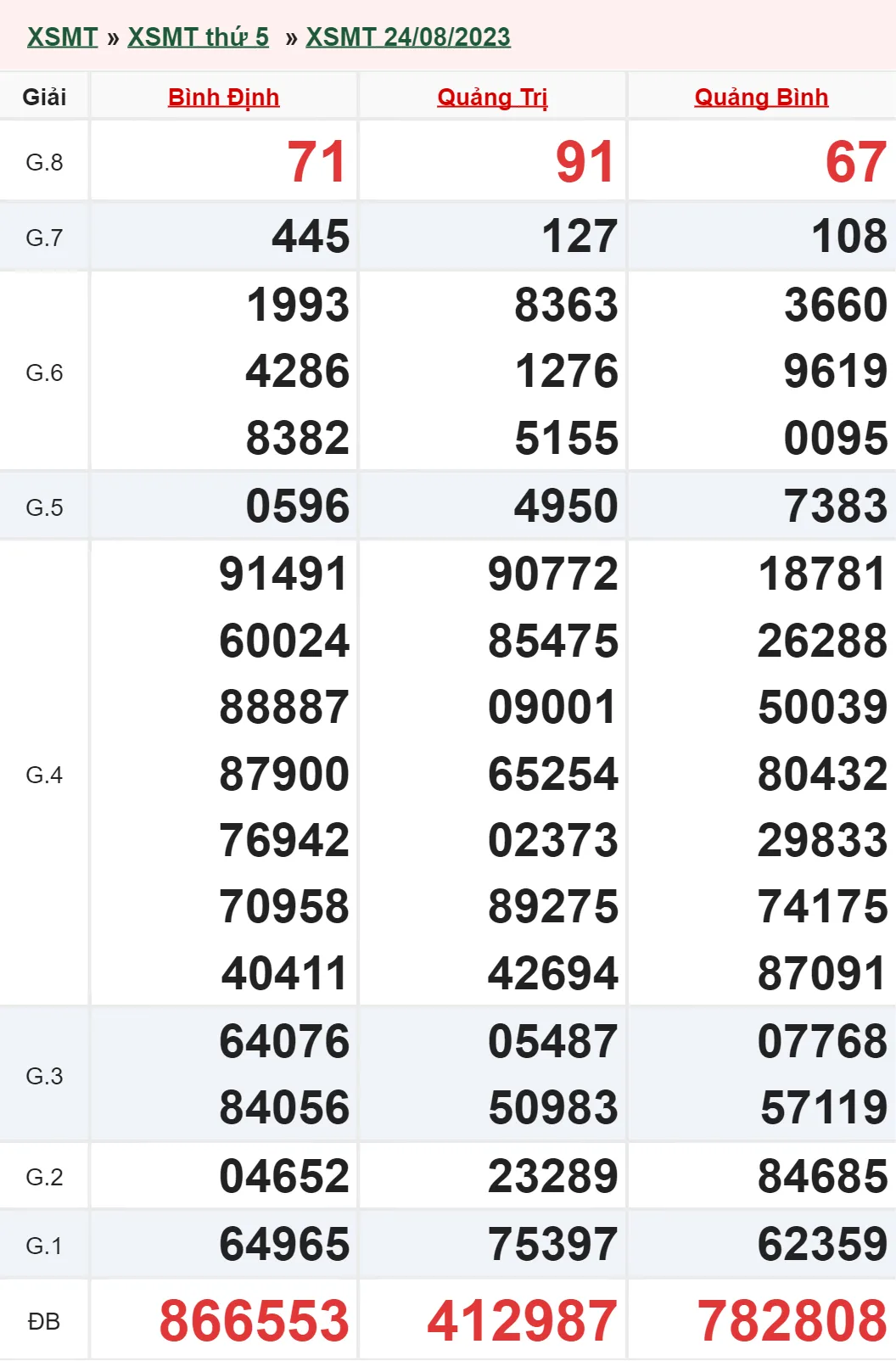
Task: Open Quảng Bình province results
Action: 761,98
